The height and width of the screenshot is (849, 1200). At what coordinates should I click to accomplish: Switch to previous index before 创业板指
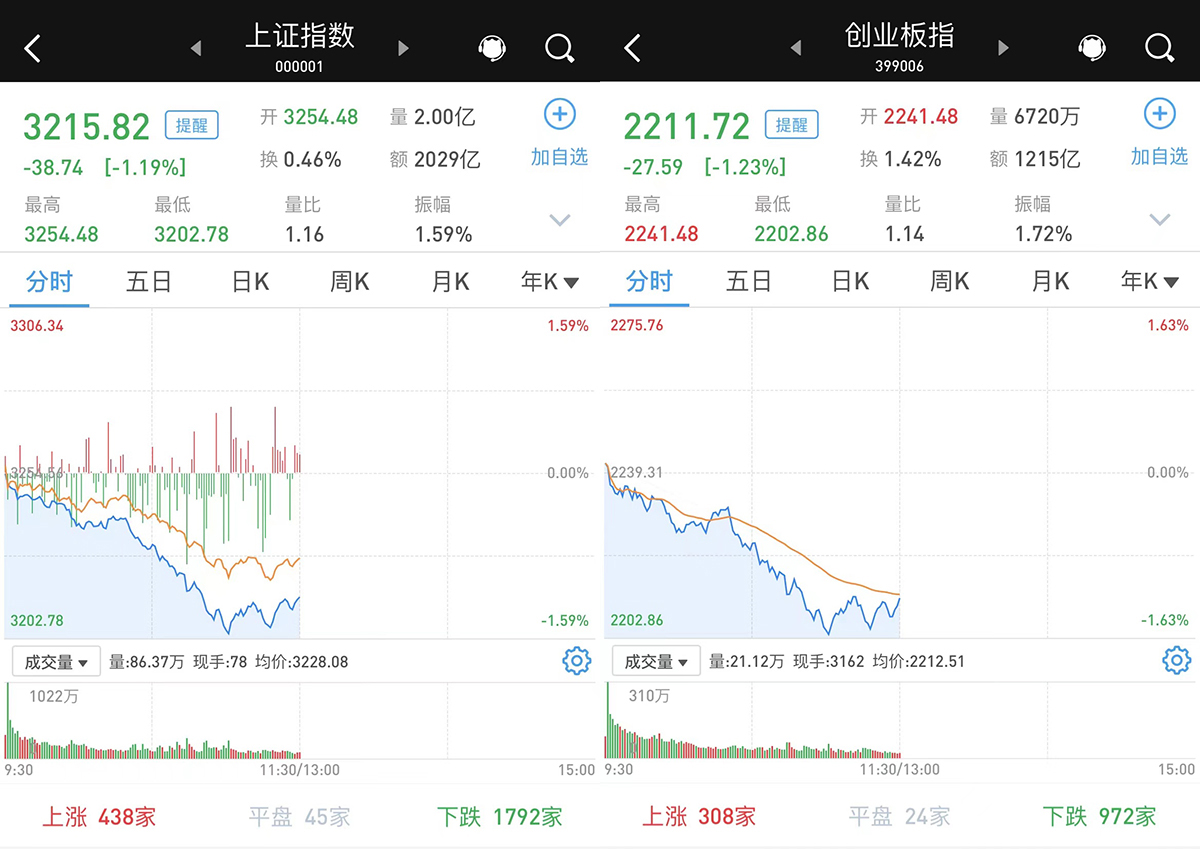coord(796,47)
